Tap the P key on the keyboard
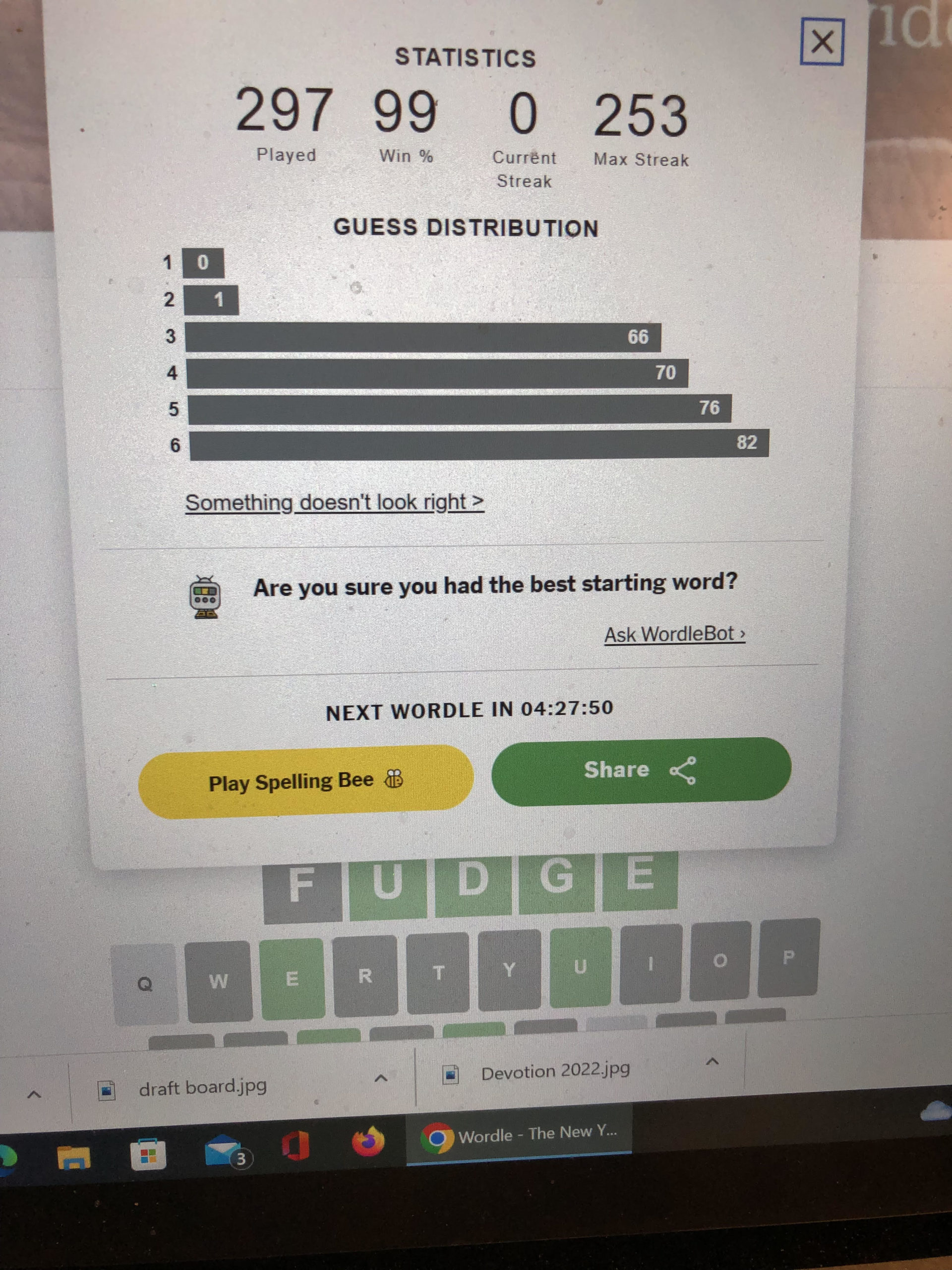 click(x=788, y=957)
